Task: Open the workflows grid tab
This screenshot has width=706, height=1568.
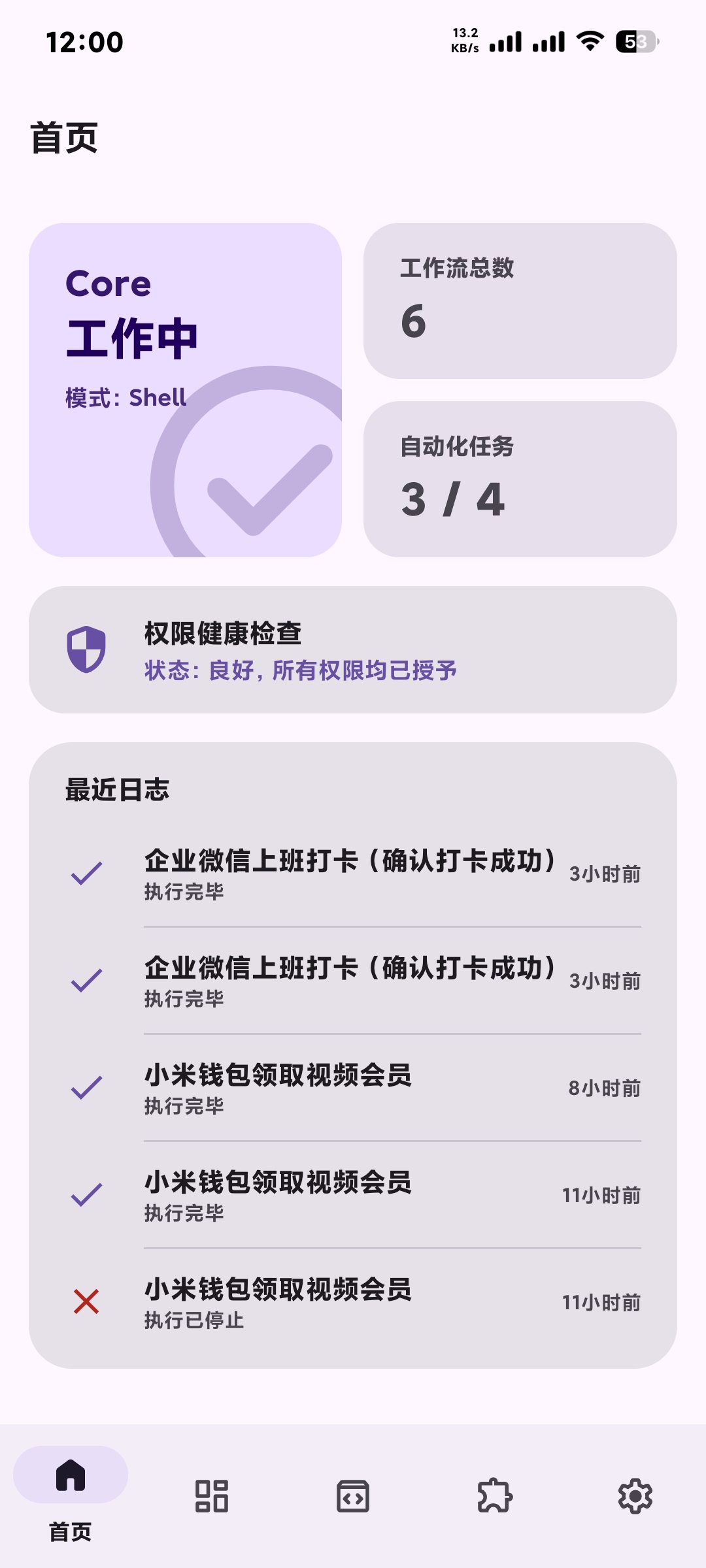Action: click(x=212, y=1496)
